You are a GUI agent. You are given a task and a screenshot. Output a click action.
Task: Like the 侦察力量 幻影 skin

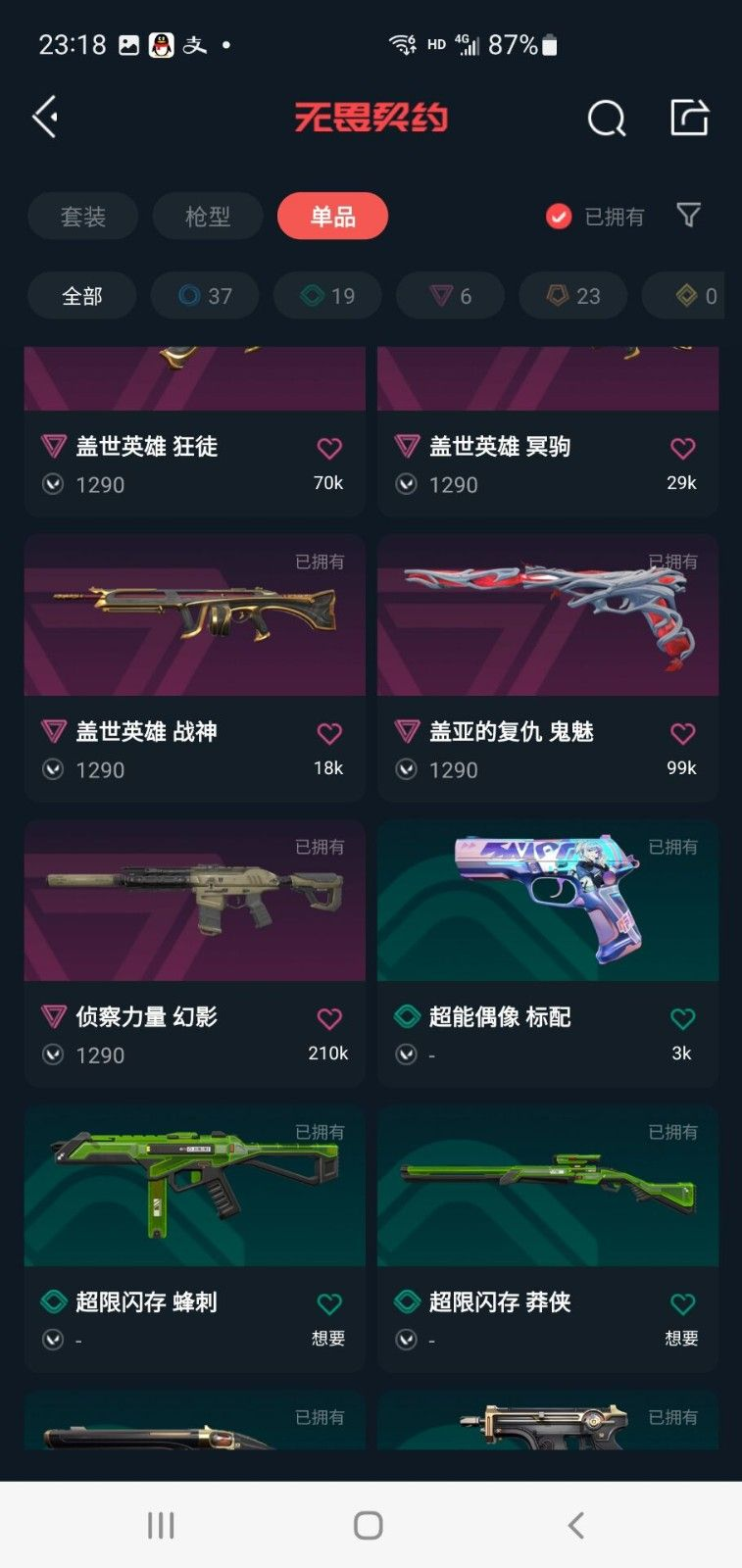(x=329, y=1019)
